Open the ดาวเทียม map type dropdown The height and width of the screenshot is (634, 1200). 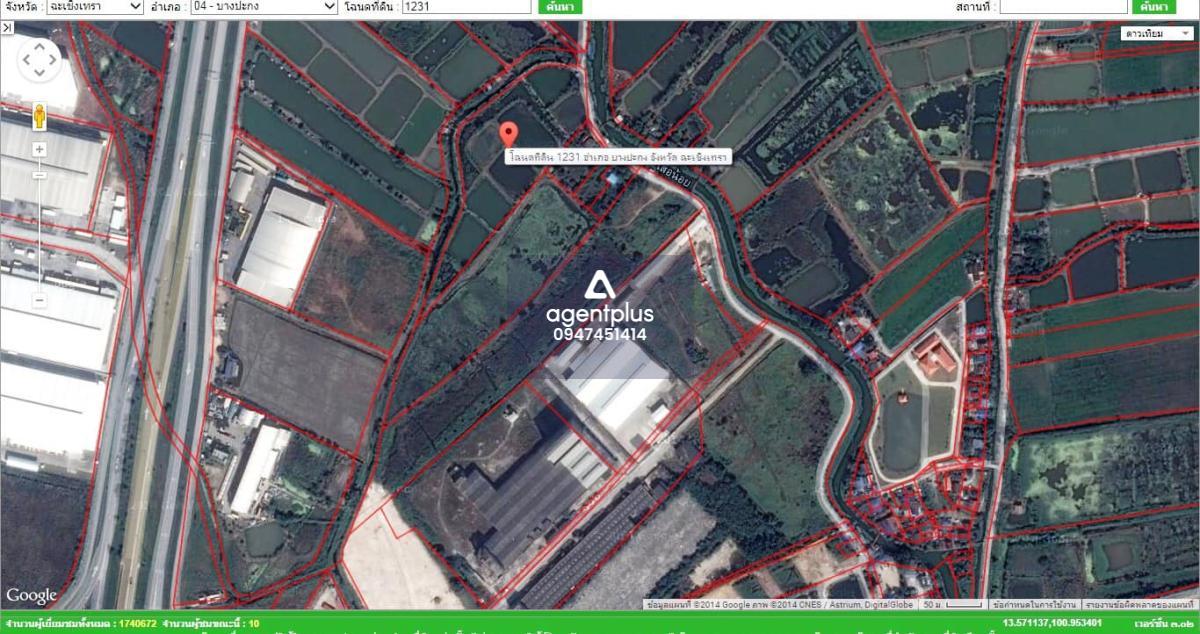(1157, 33)
